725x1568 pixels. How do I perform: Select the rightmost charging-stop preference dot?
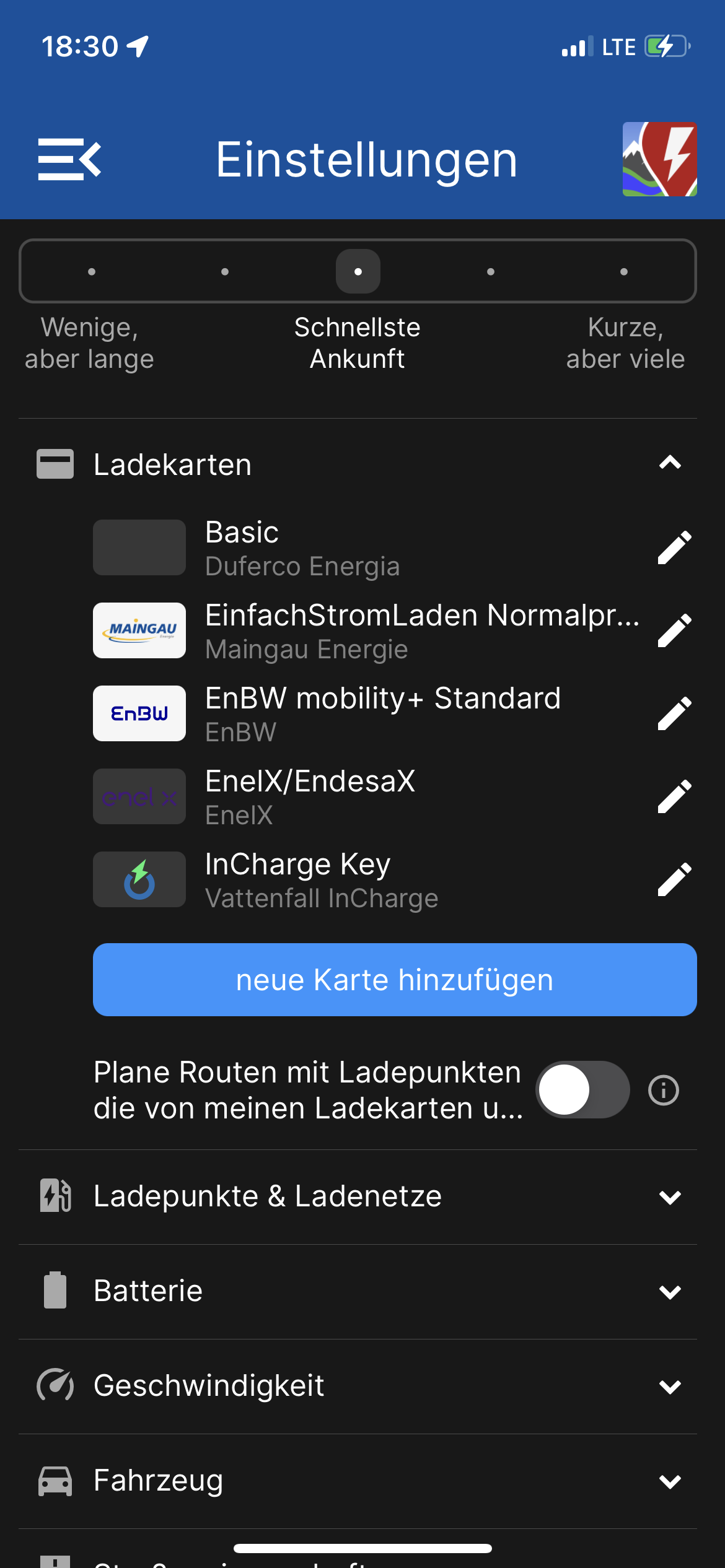point(624,271)
